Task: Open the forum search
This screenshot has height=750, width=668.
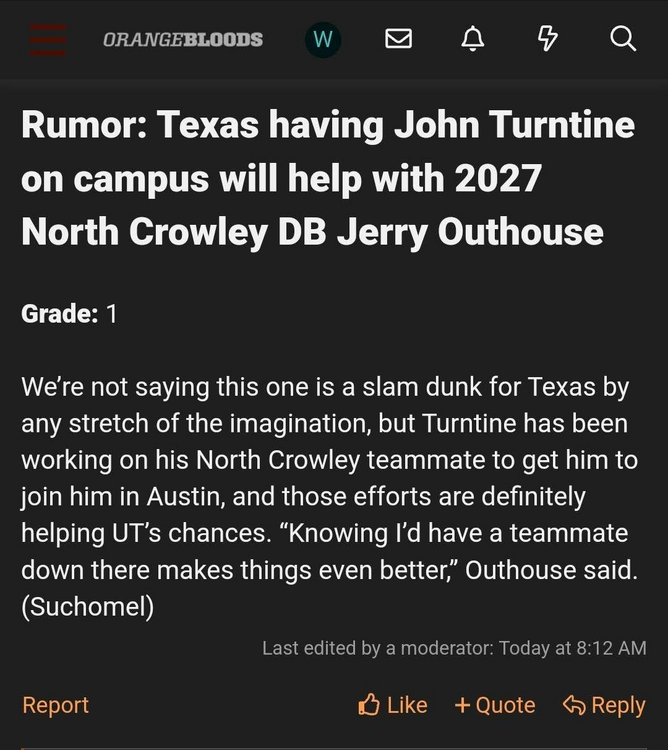Action: [x=622, y=39]
